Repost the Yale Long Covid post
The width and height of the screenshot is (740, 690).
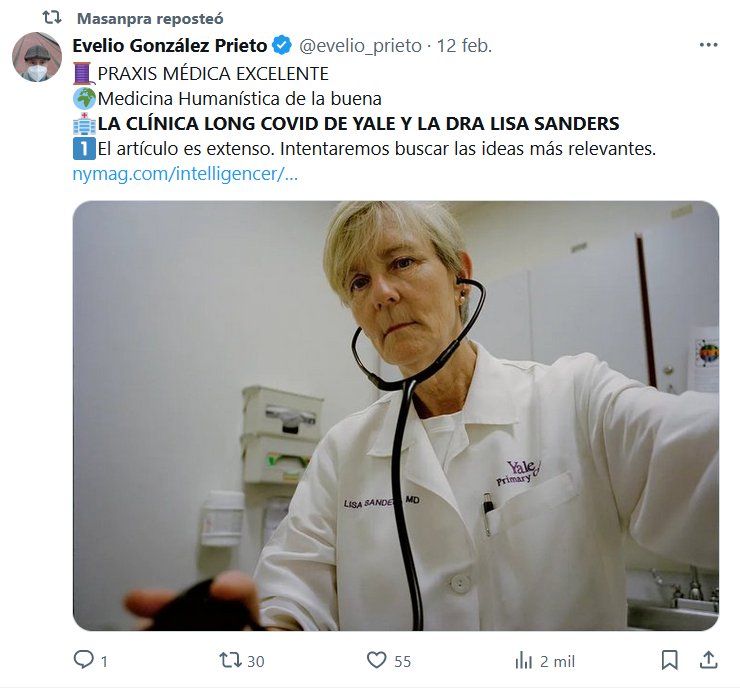point(231,660)
